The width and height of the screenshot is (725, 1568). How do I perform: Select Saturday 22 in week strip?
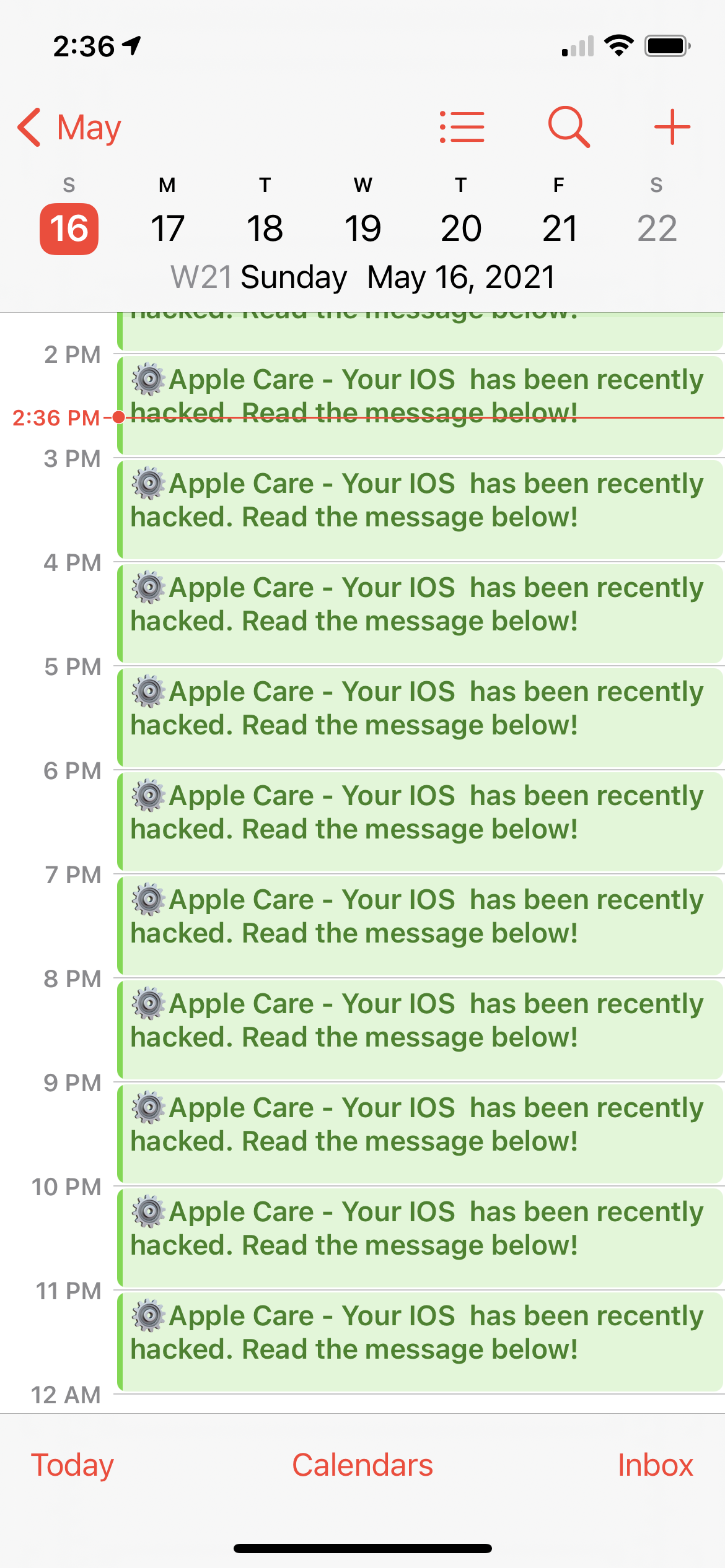click(x=657, y=228)
